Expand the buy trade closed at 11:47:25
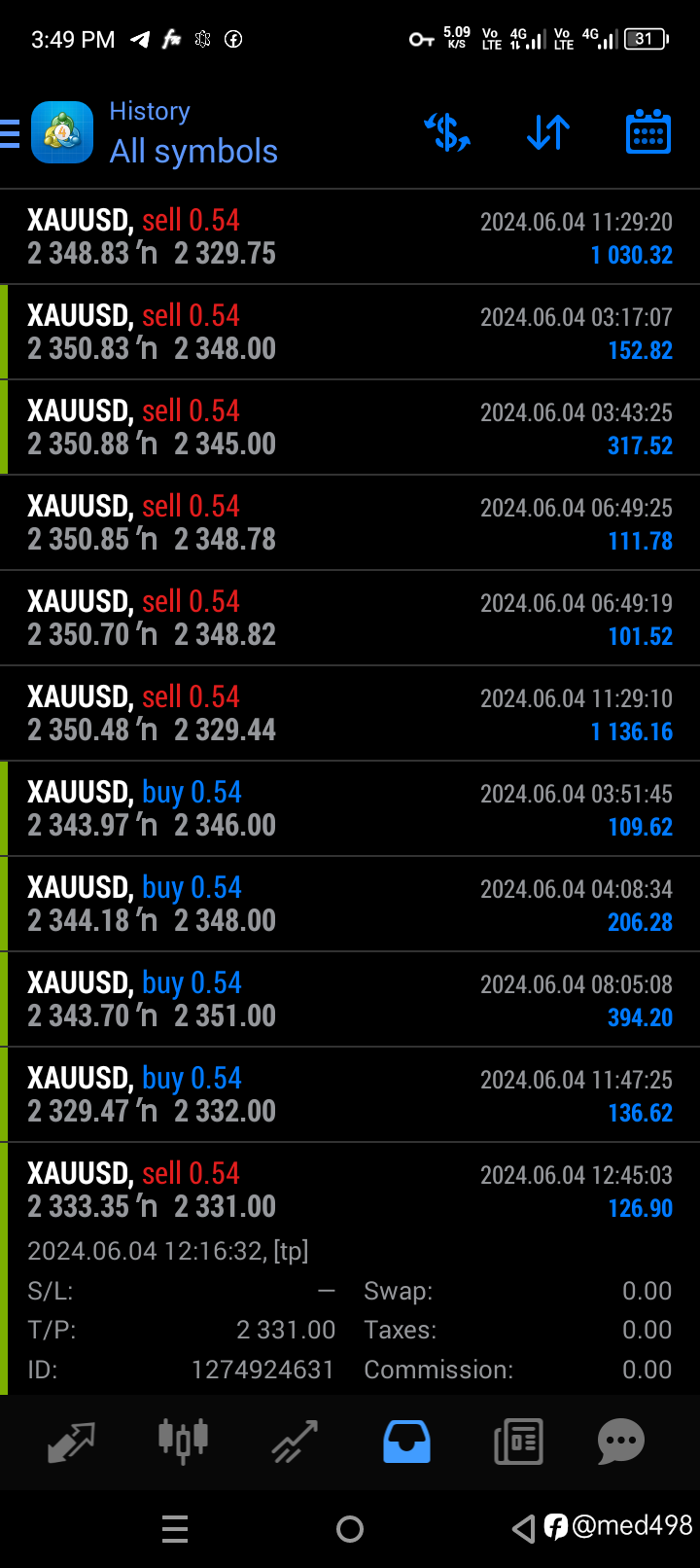 [350, 1095]
